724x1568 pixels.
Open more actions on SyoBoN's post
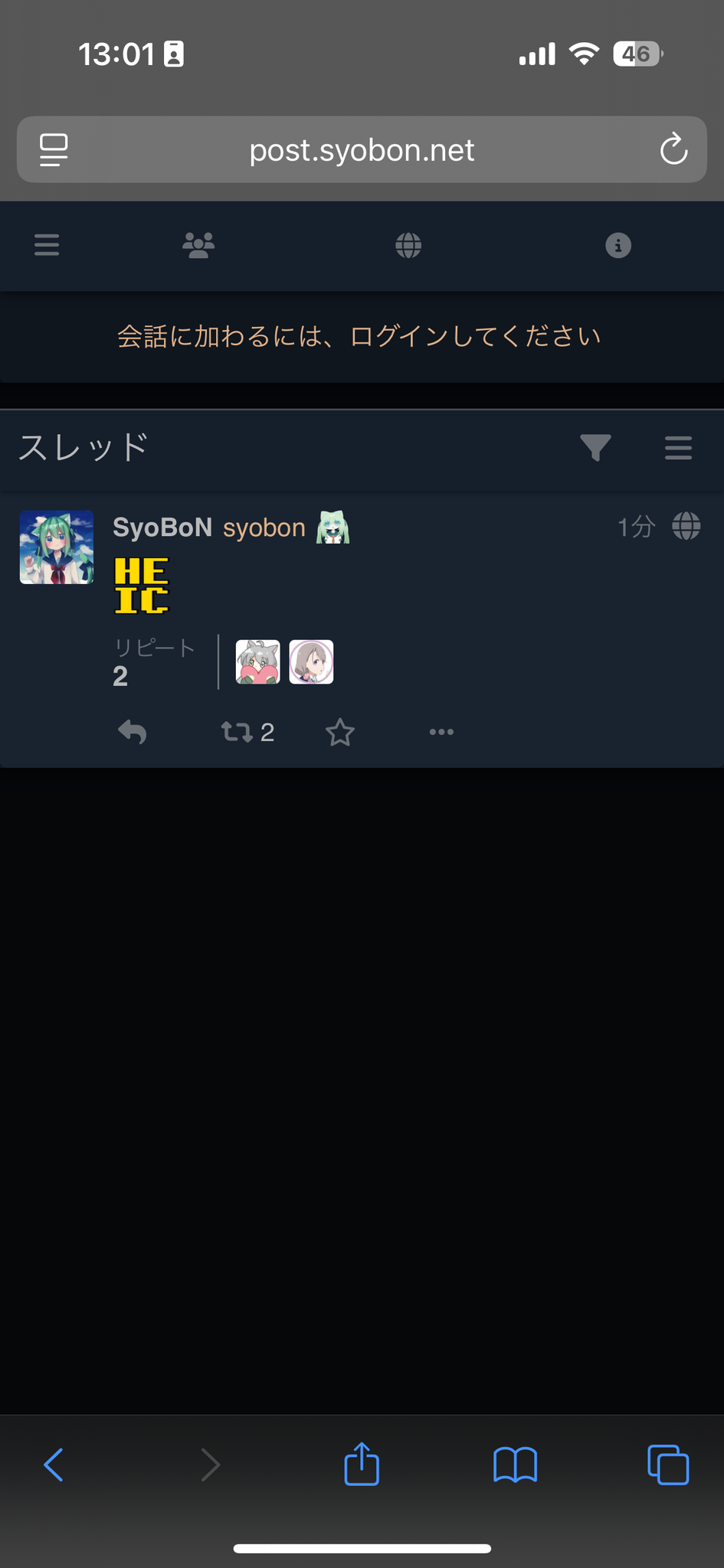tap(441, 733)
